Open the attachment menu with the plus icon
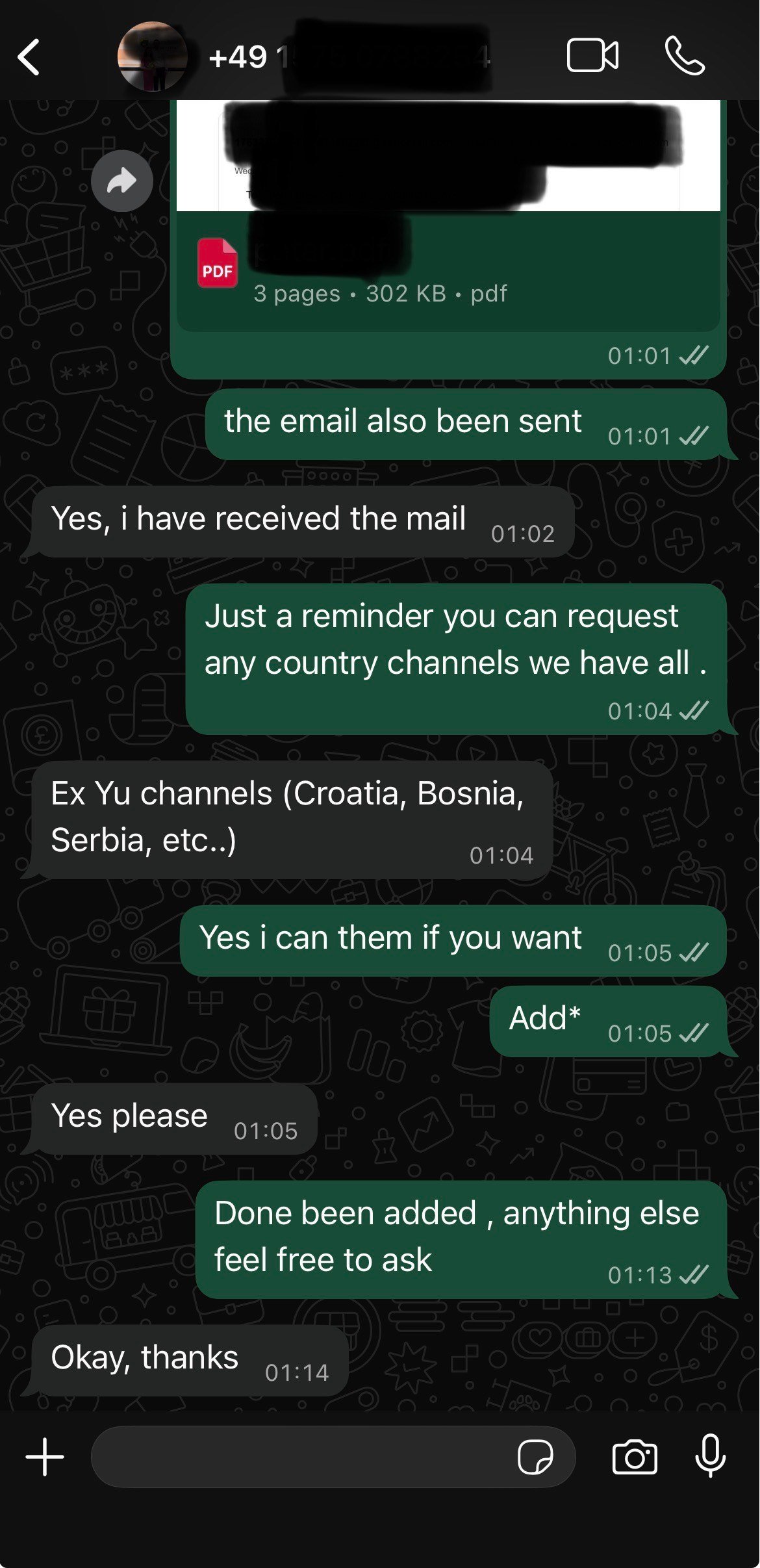This screenshot has width=760, height=1568. coord(43,1457)
